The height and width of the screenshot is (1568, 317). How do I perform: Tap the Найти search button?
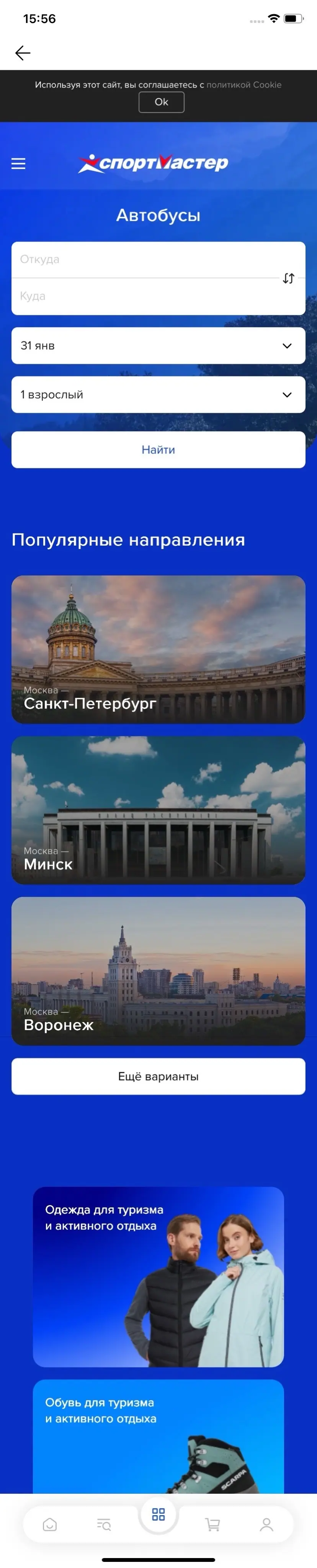[x=158, y=450]
